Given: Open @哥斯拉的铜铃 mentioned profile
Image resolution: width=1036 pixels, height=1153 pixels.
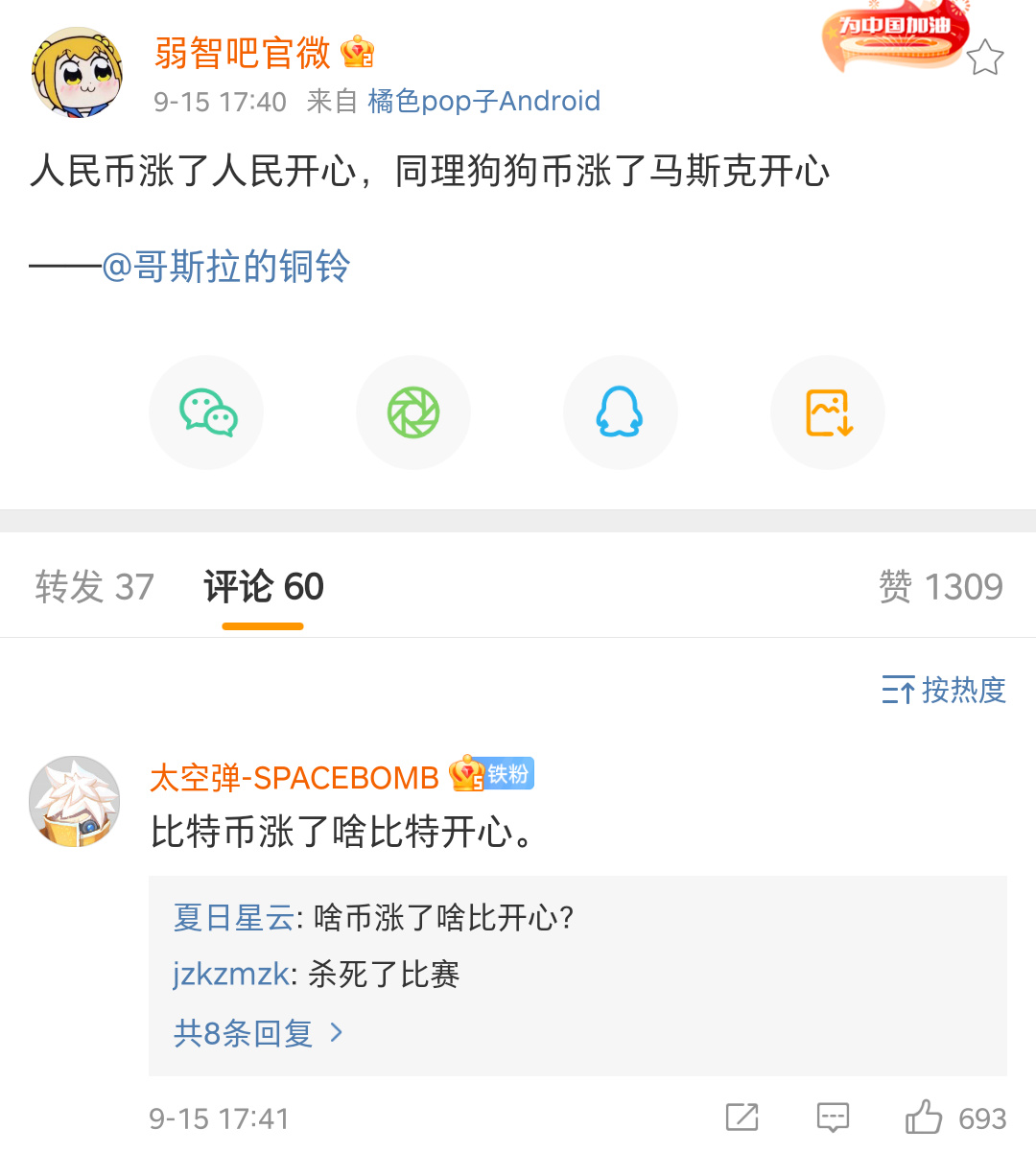Looking at the screenshot, I should click(226, 266).
